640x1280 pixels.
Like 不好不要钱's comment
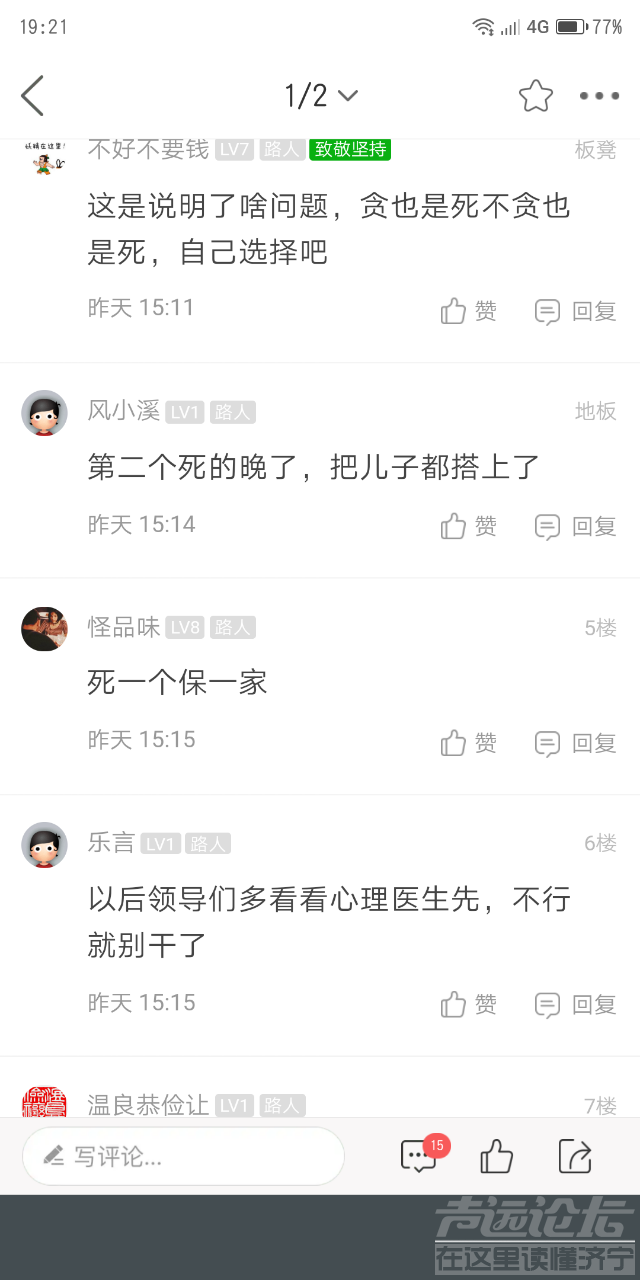[468, 311]
